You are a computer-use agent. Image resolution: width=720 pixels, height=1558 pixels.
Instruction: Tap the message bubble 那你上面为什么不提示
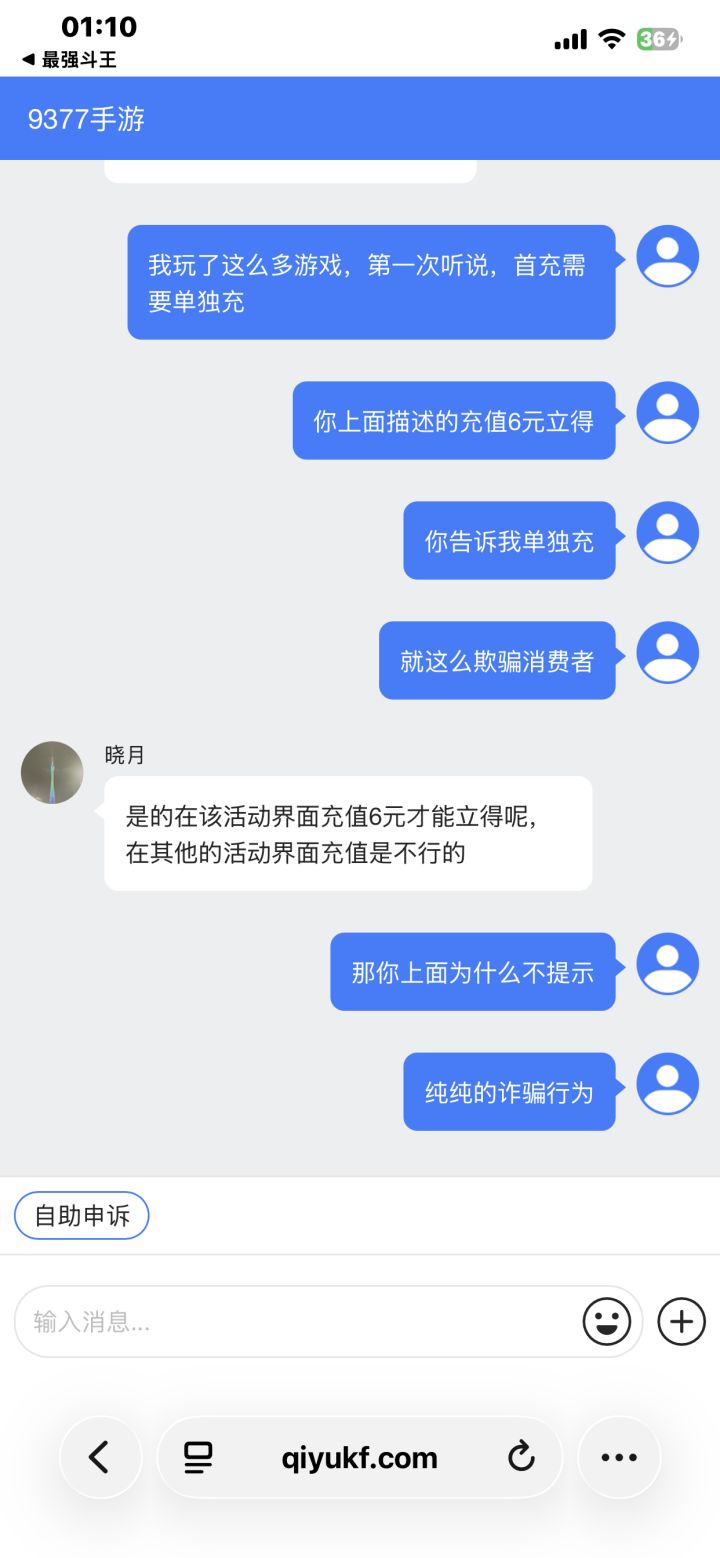[472, 971]
